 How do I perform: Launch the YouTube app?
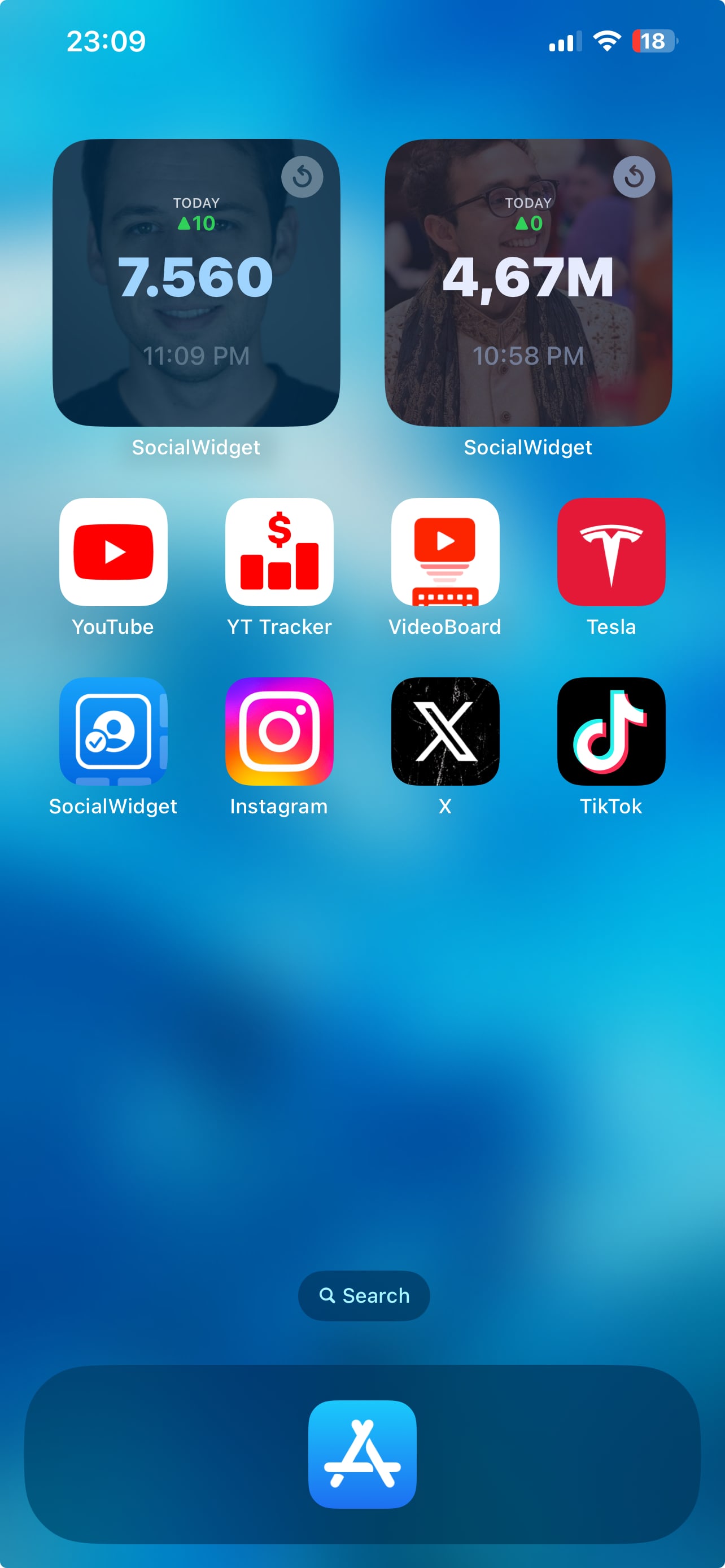[x=113, y=552]
